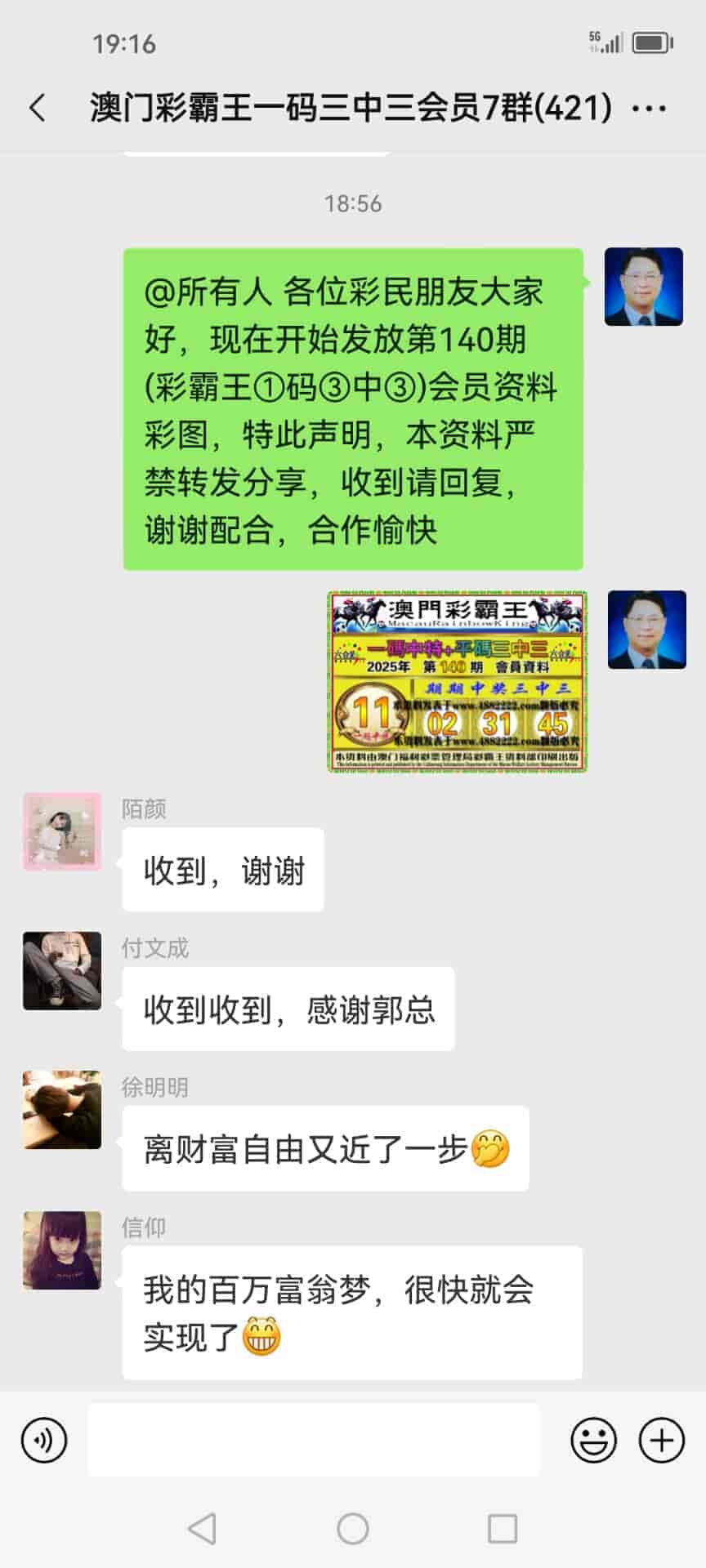Open recent apps from the navigation bar
This screenshot has height=1568, width=706.
tap(502, 1528)
